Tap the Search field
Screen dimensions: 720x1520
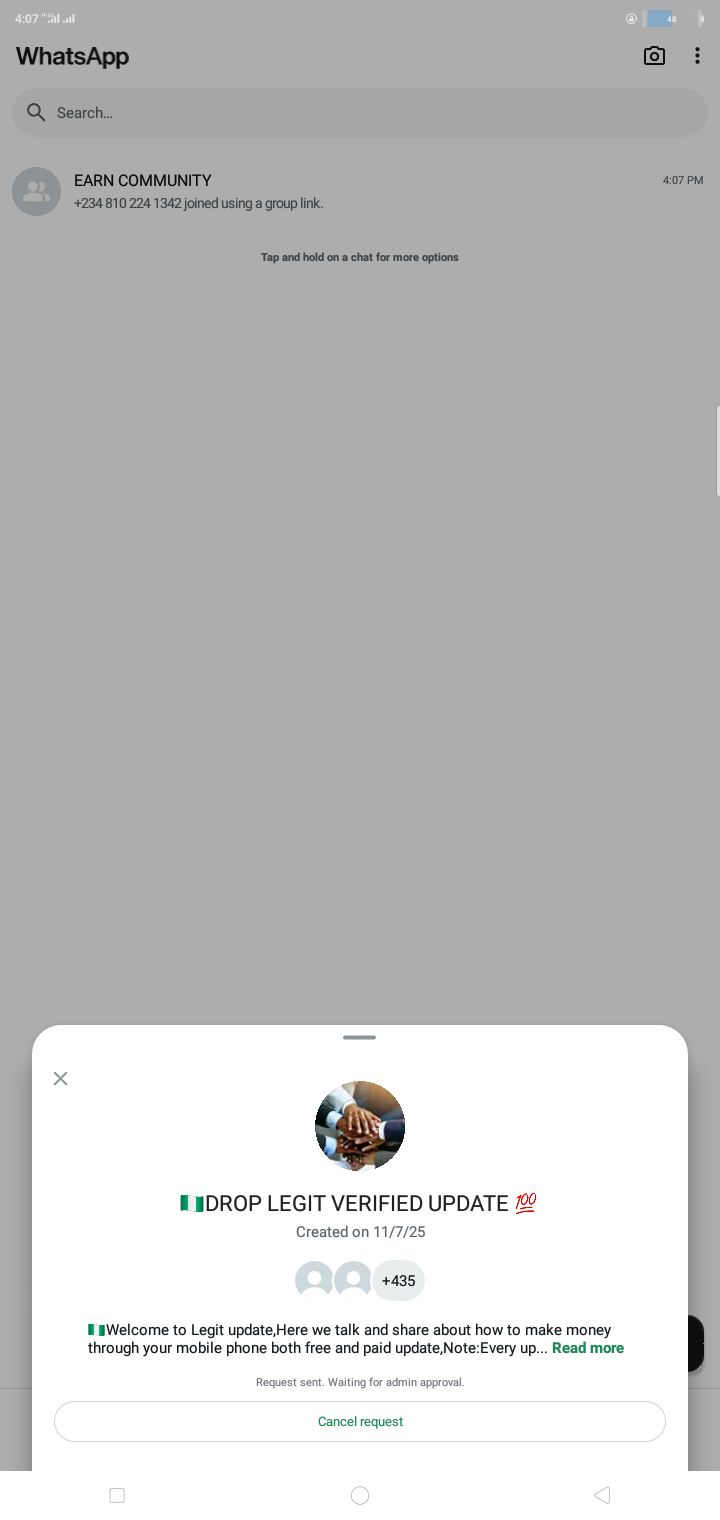point(360,113)
